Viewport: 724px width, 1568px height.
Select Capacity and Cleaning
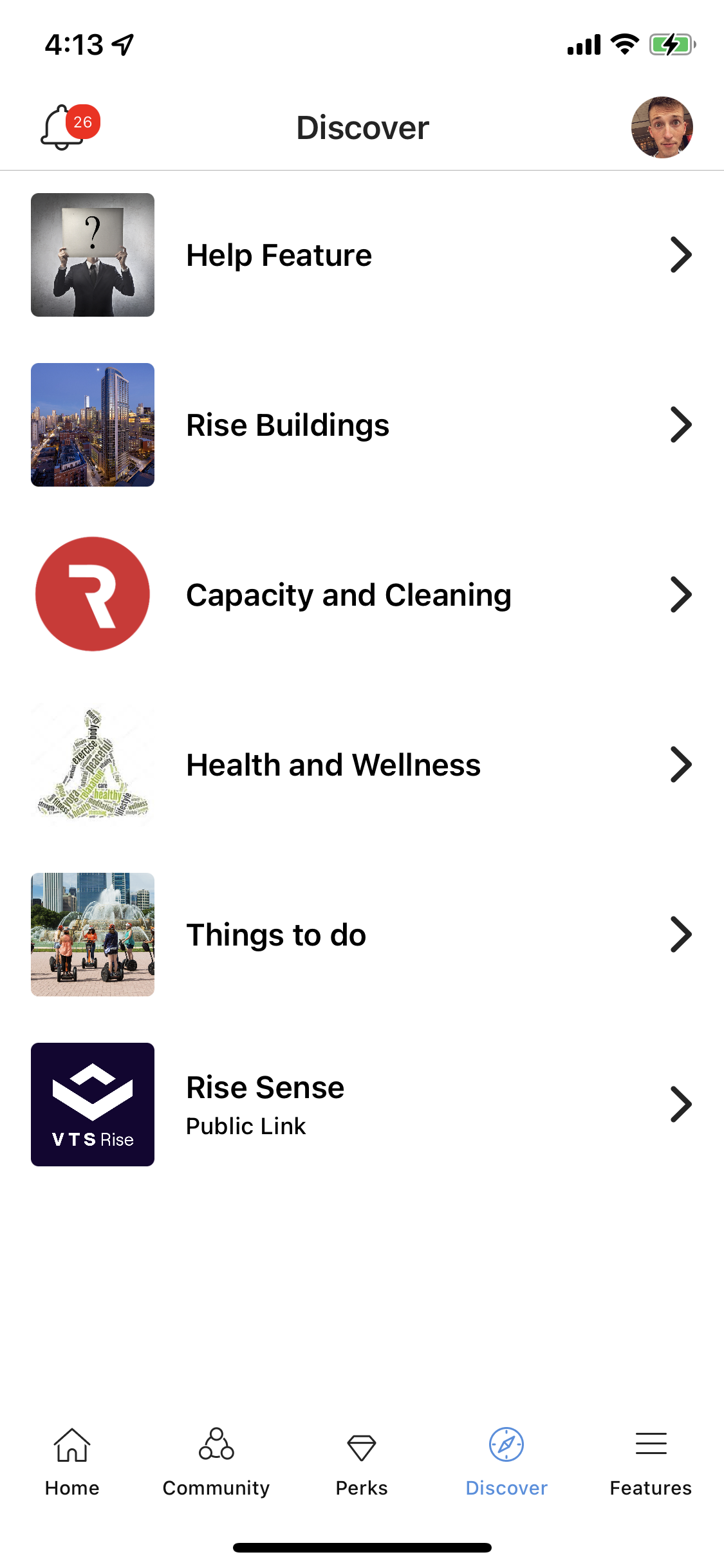click(x=362, y=595)
